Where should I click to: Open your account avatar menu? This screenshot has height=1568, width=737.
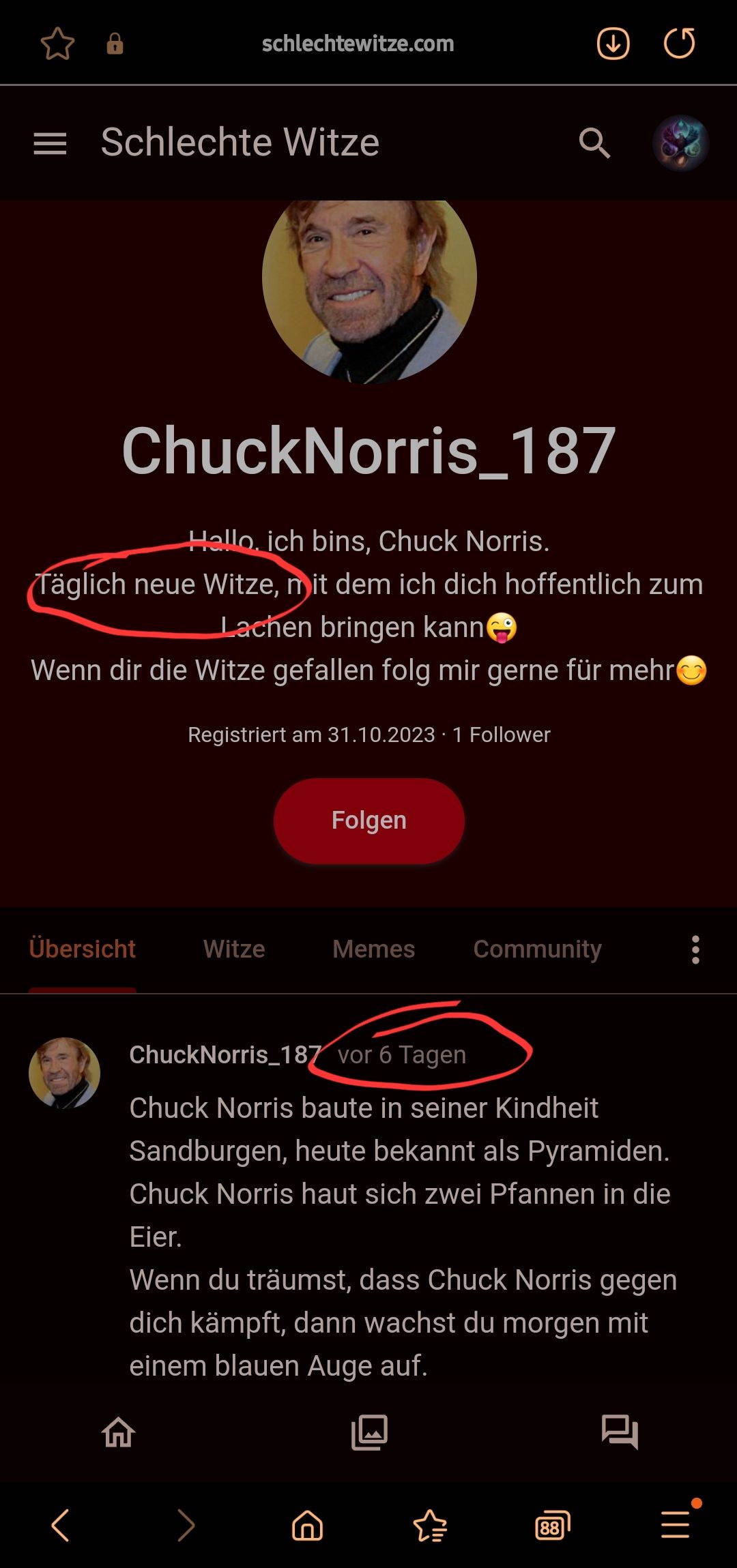click(680, 143)
